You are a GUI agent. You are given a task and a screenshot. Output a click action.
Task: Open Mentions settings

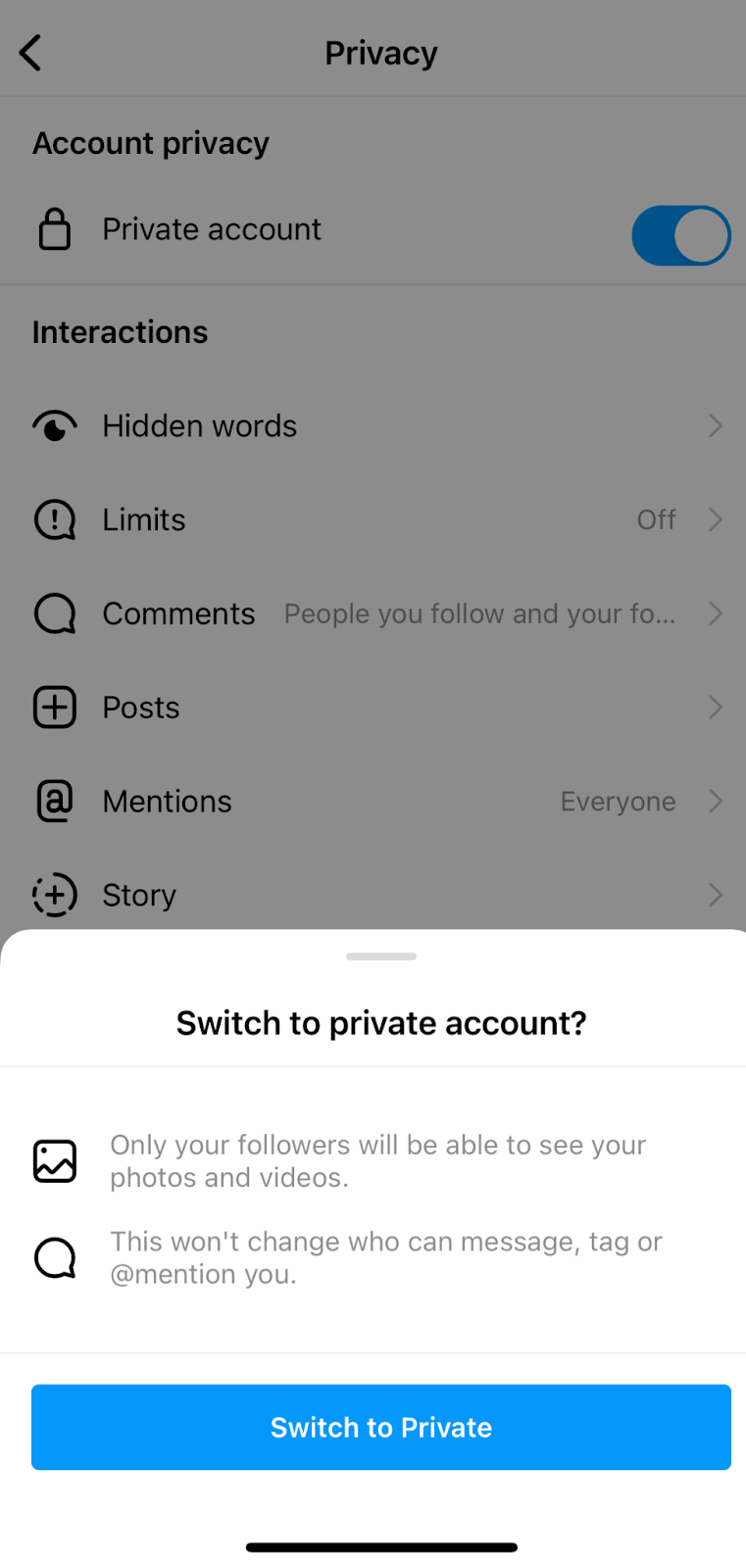pos(373,802)
